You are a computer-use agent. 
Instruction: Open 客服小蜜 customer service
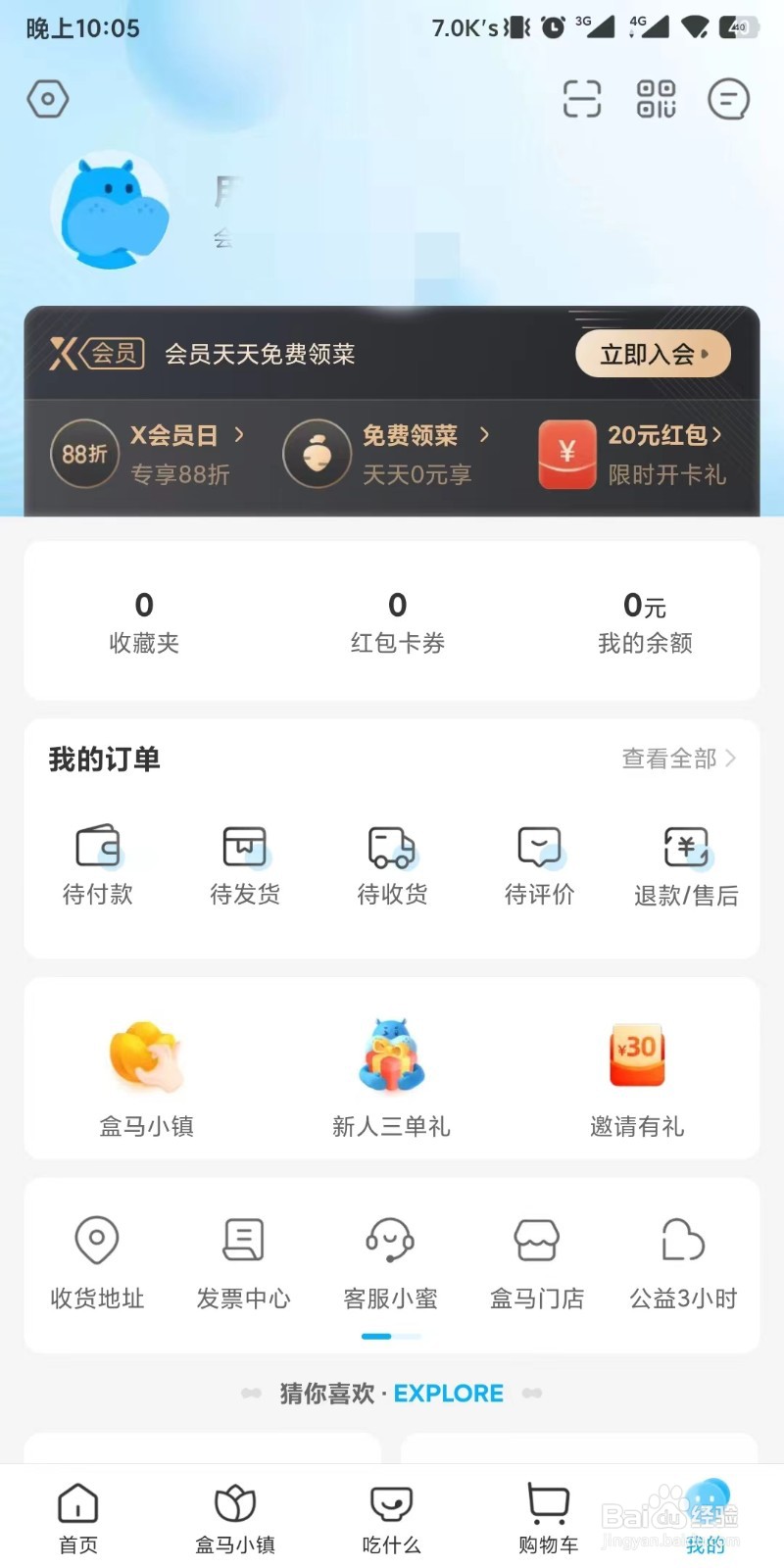(x=391, y=1264)
